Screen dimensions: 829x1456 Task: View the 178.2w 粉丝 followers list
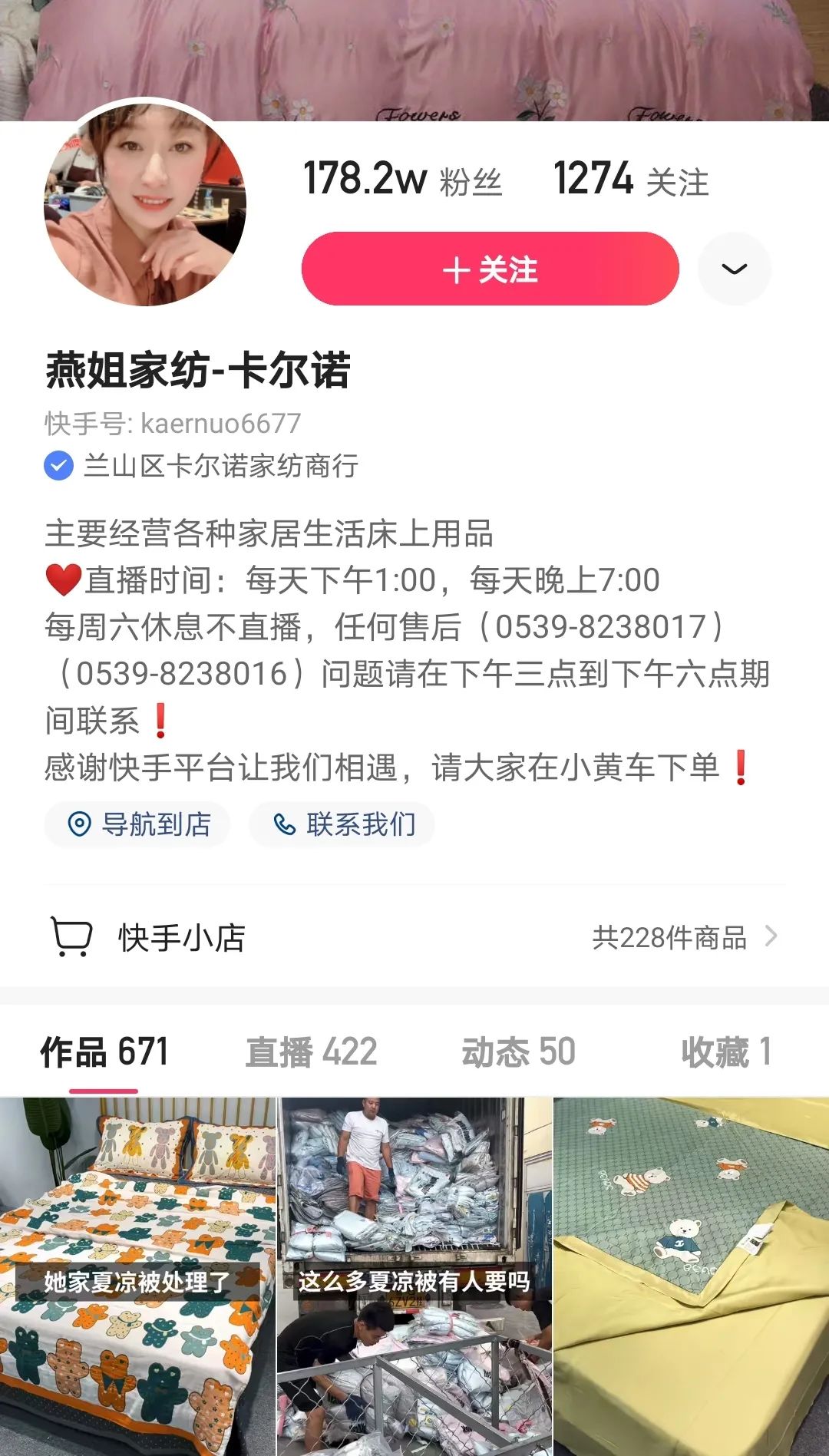point(402,180)
